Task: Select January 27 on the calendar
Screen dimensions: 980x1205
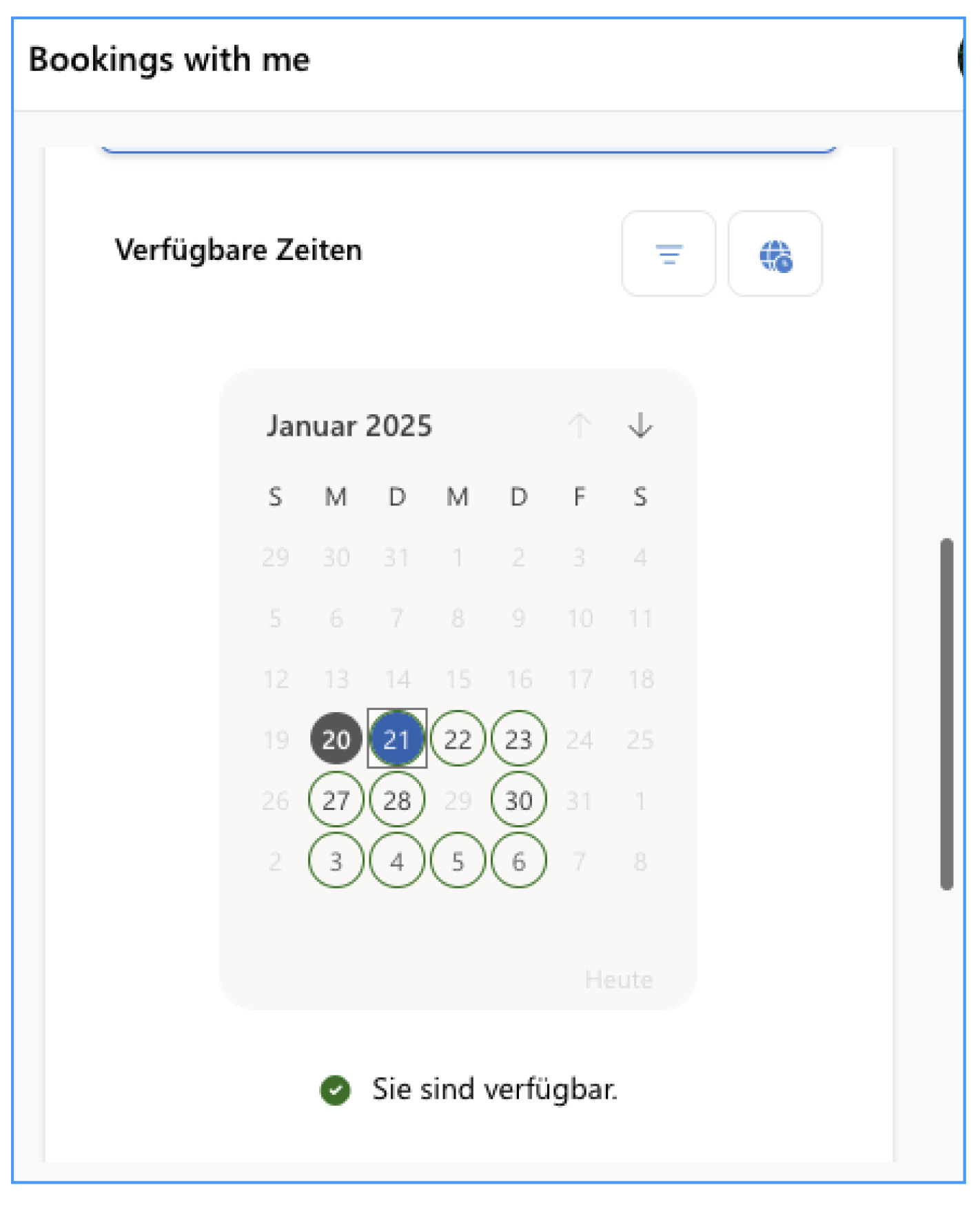Action: pos(336,800)
